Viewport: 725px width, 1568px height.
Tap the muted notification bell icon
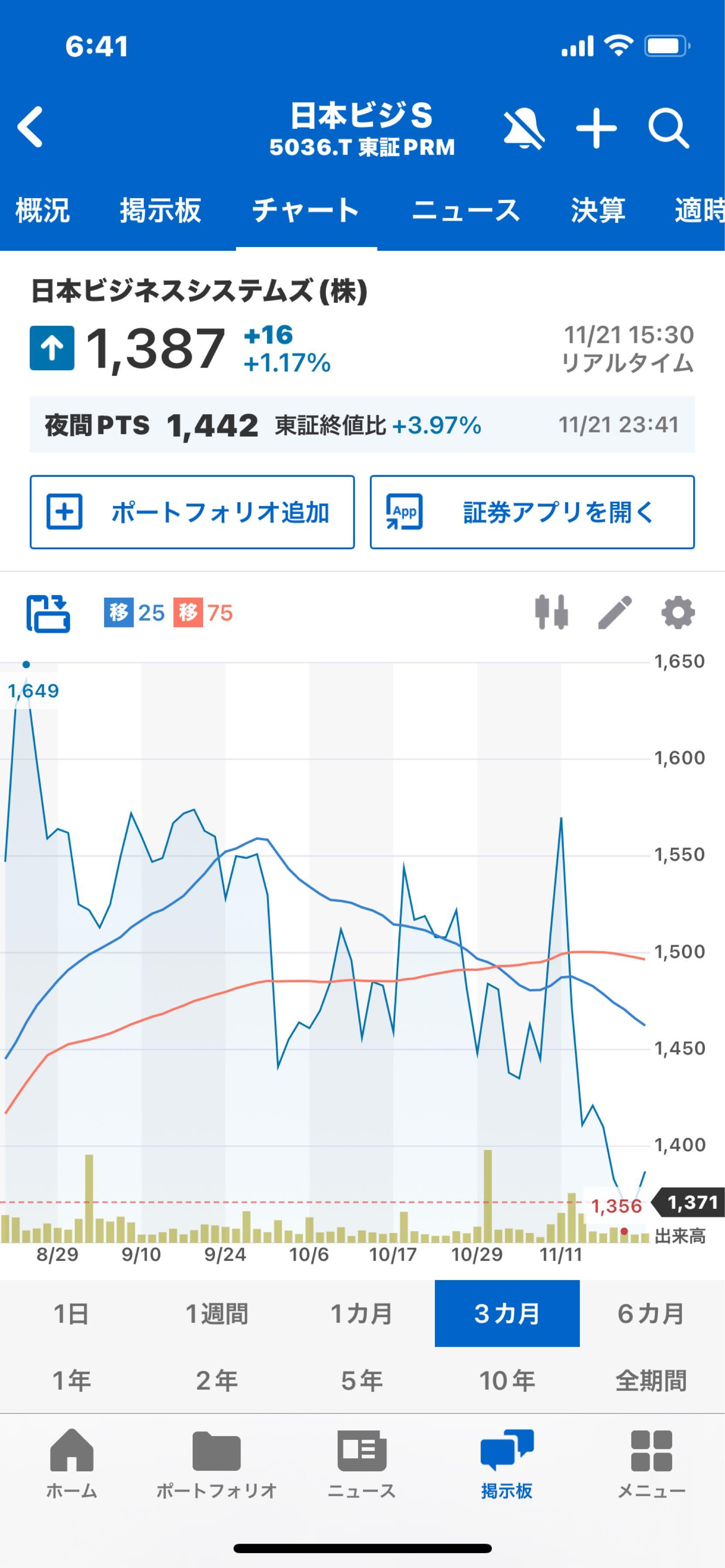[524, 128]
